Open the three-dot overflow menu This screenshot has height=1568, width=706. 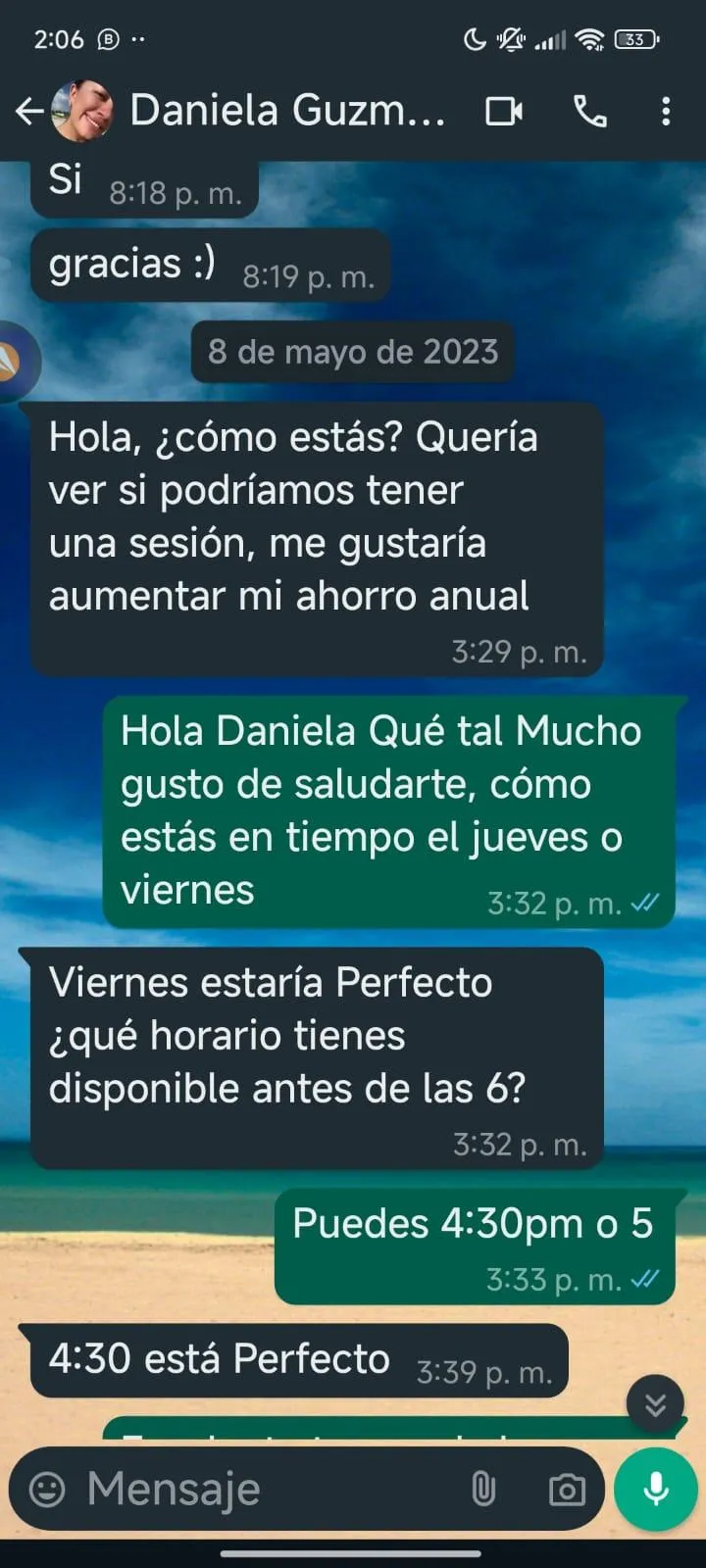[x=666, y=112]
